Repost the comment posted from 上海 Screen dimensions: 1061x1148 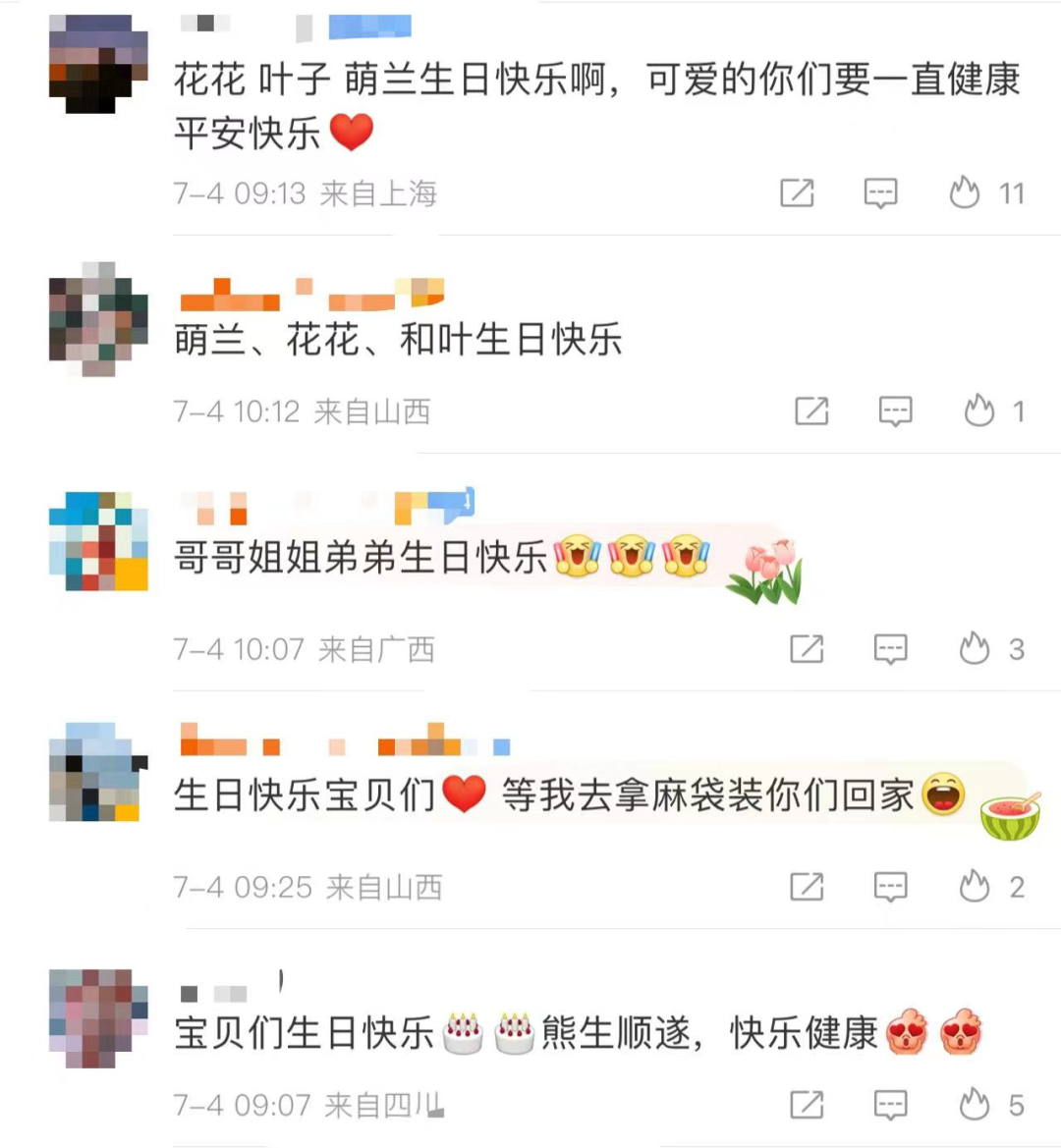tap(797, 193)
